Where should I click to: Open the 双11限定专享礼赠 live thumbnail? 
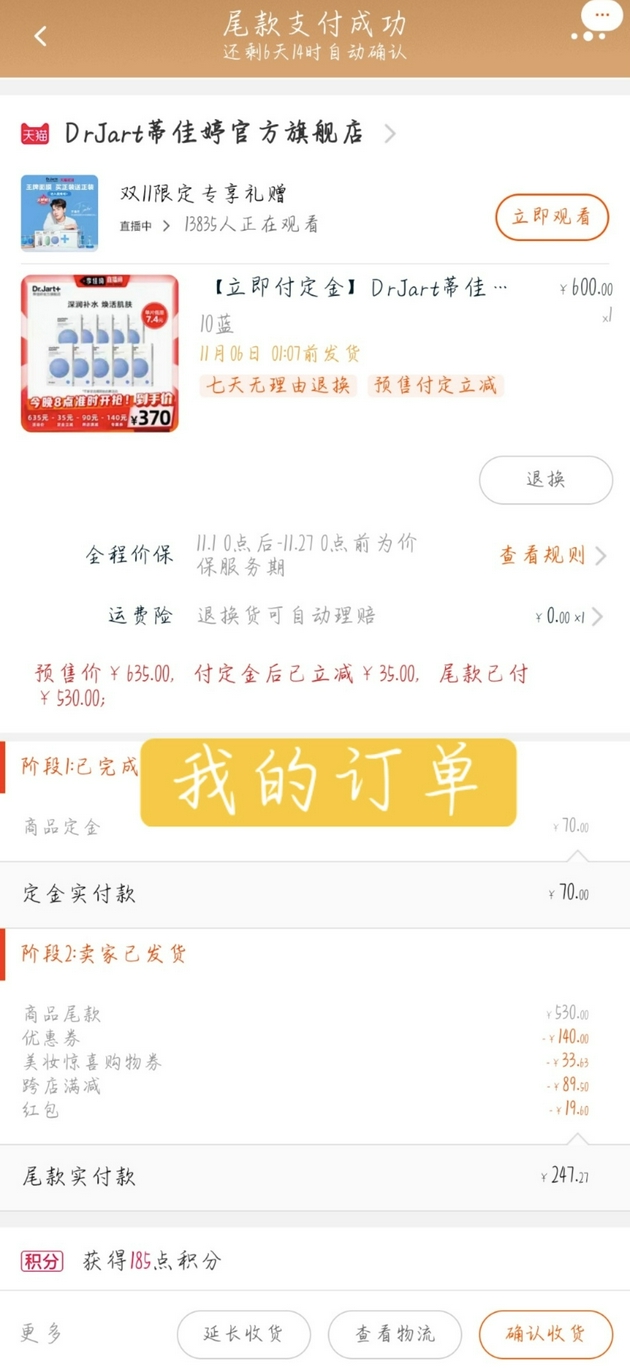click(x=59, y=212)
